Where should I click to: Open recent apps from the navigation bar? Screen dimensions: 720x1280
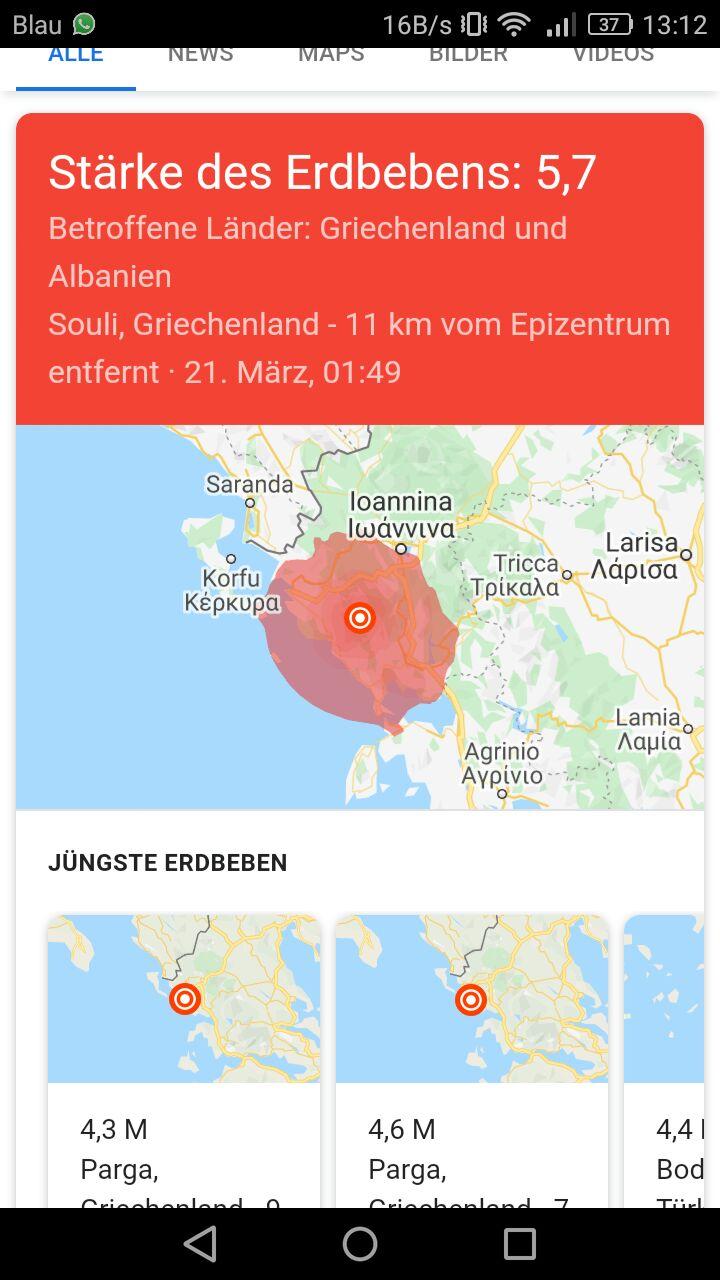coord(519,1244)
